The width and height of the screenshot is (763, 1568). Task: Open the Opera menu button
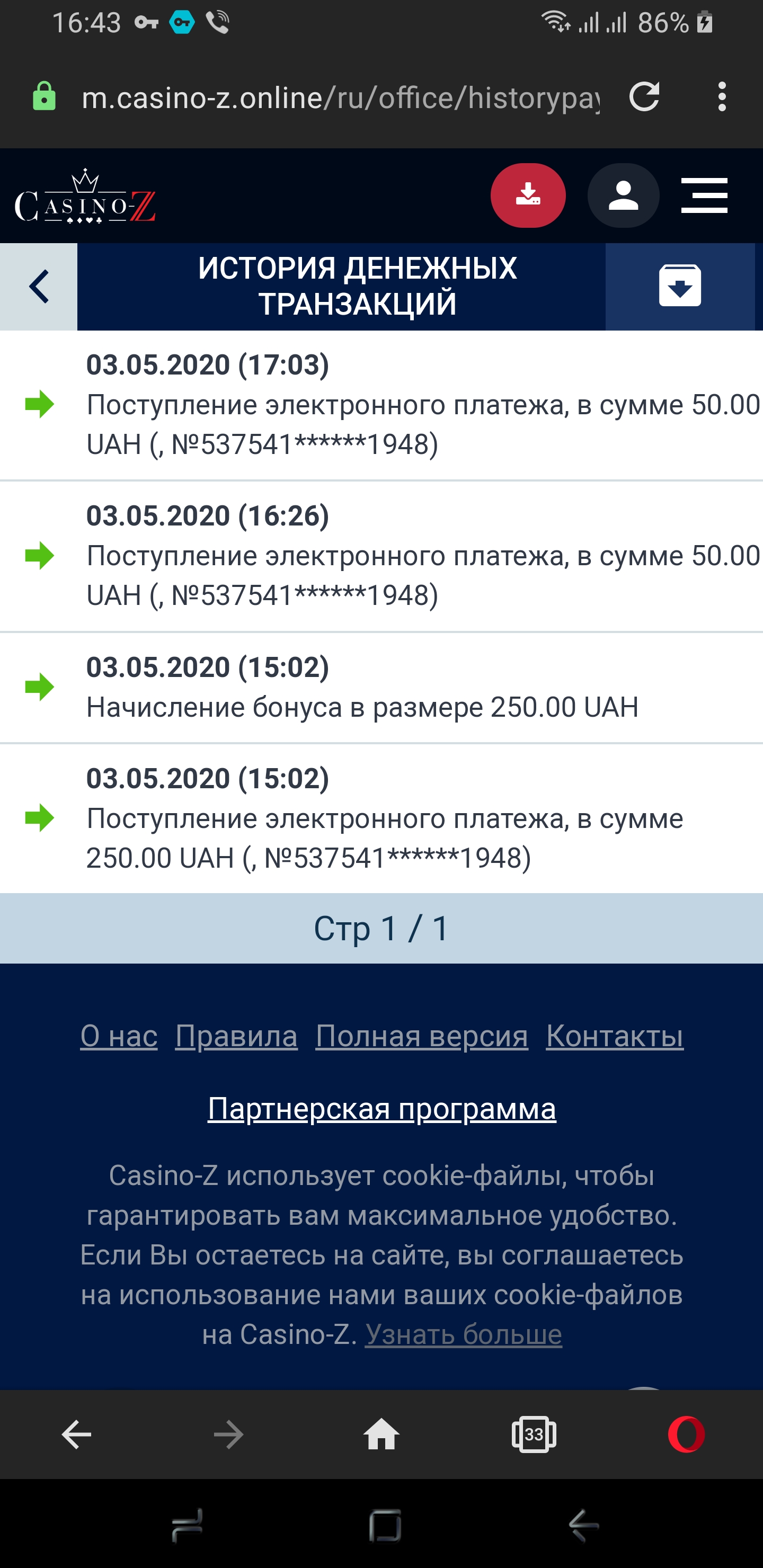click(x=686, y=1435)
